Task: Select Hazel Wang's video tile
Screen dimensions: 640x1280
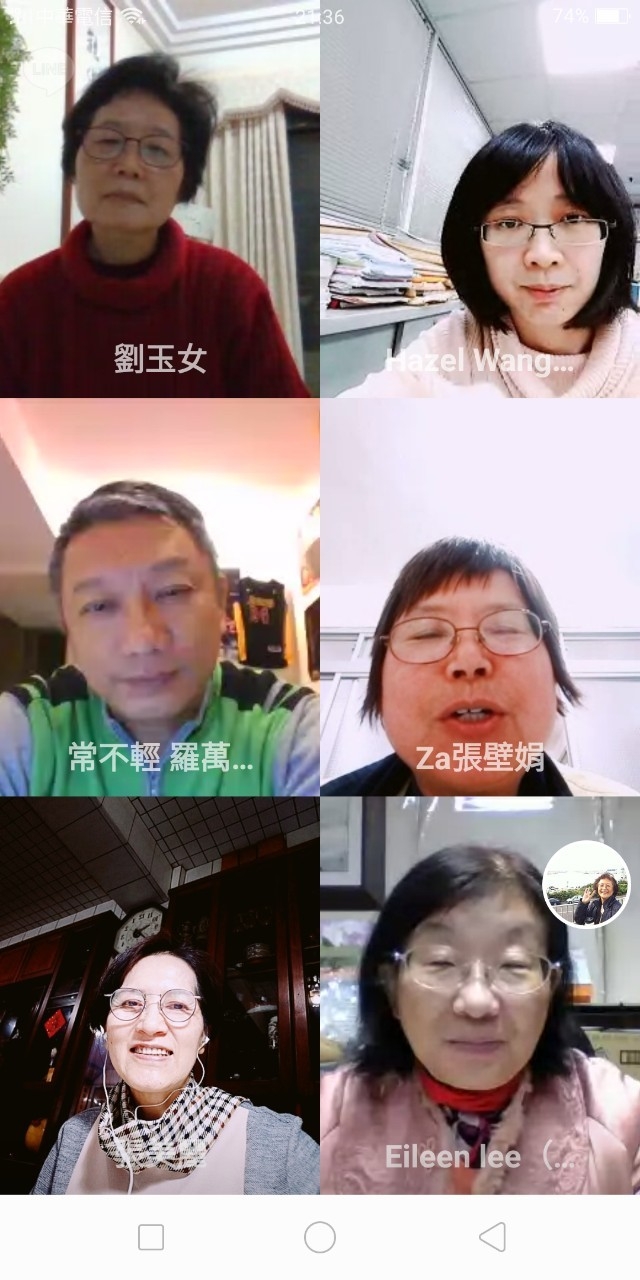Action: pyautogui.click(x=480, y=200)
